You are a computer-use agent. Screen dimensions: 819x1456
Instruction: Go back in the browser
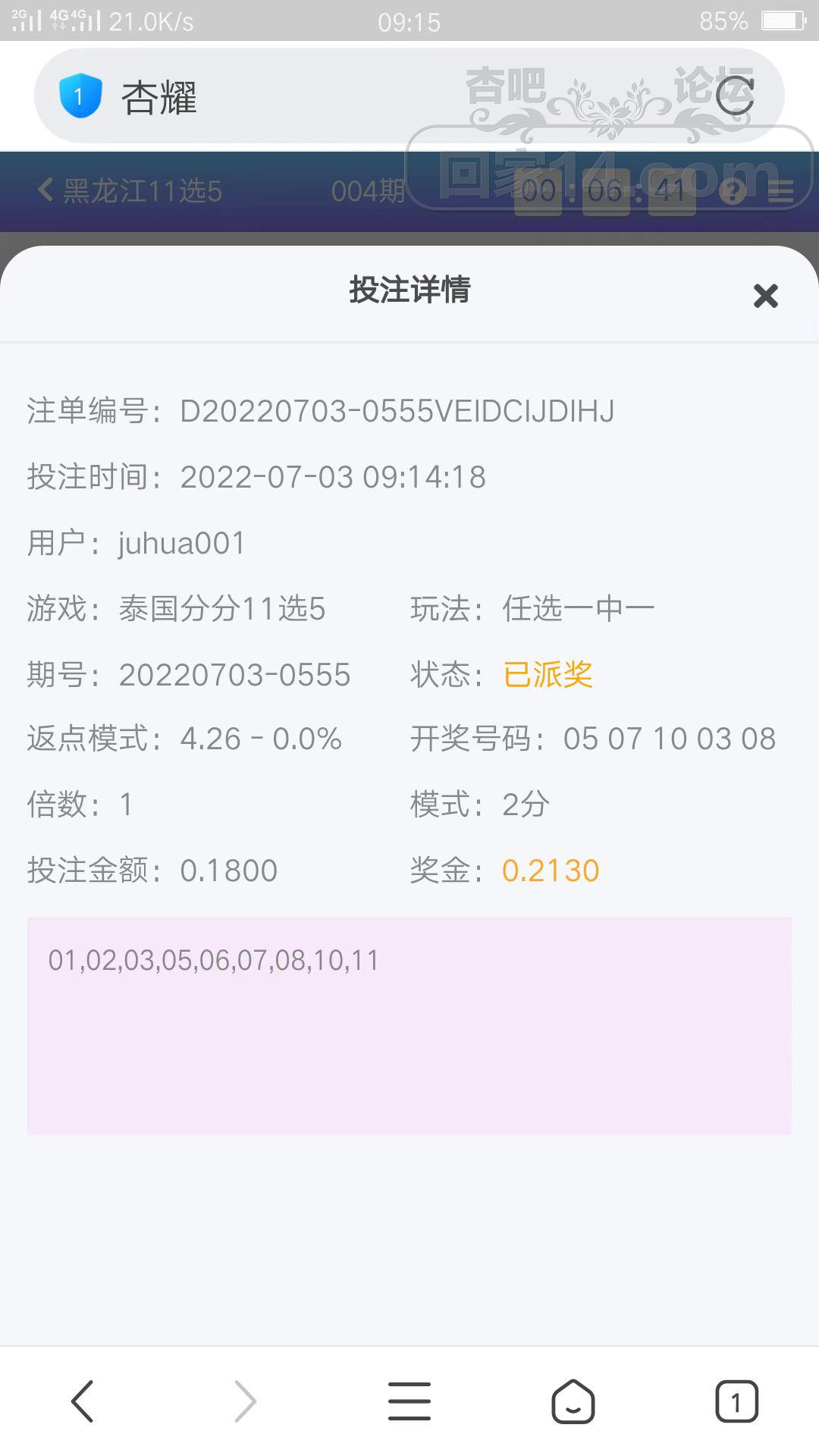point(82,1400)
